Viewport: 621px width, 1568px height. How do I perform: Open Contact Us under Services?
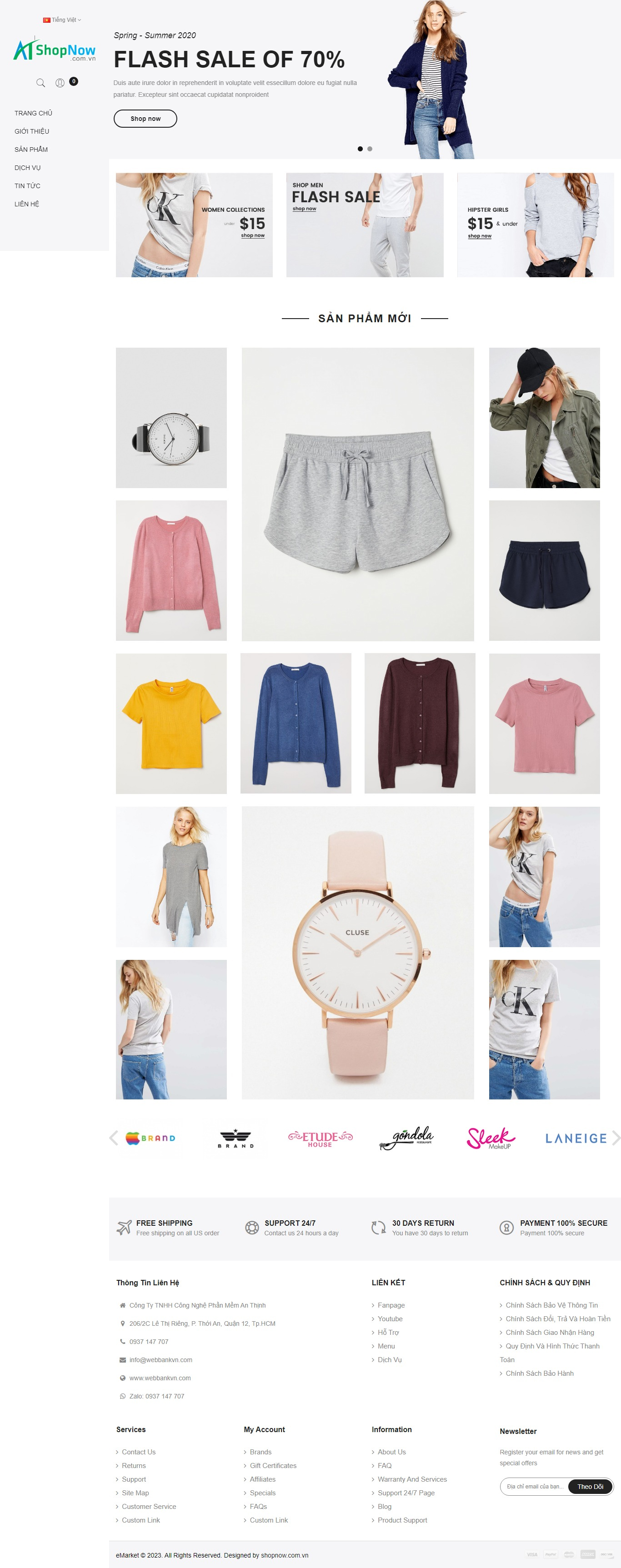pos(138,1452)
